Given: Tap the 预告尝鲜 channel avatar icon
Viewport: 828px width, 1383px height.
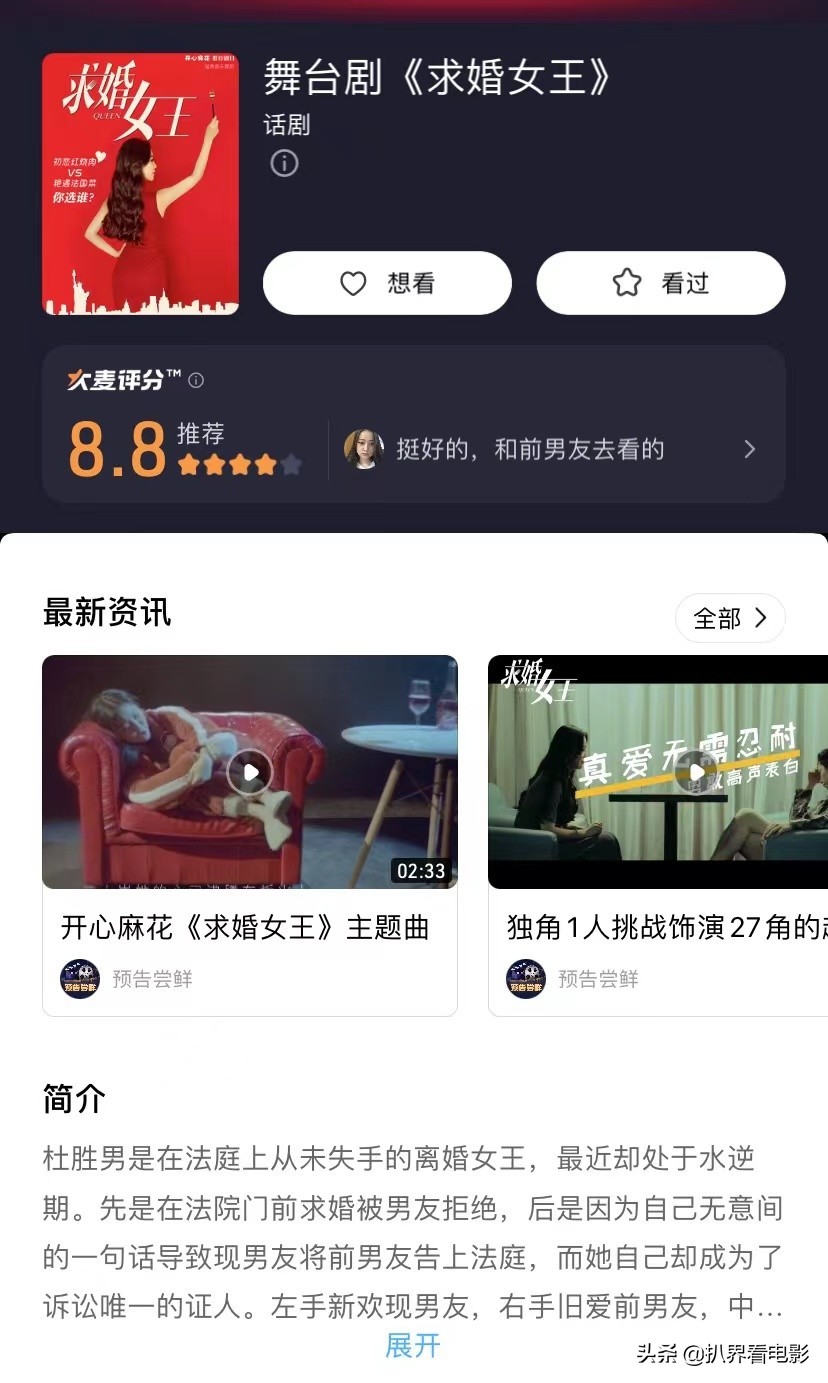Looking at the screenshot, I should coord(80,978).
